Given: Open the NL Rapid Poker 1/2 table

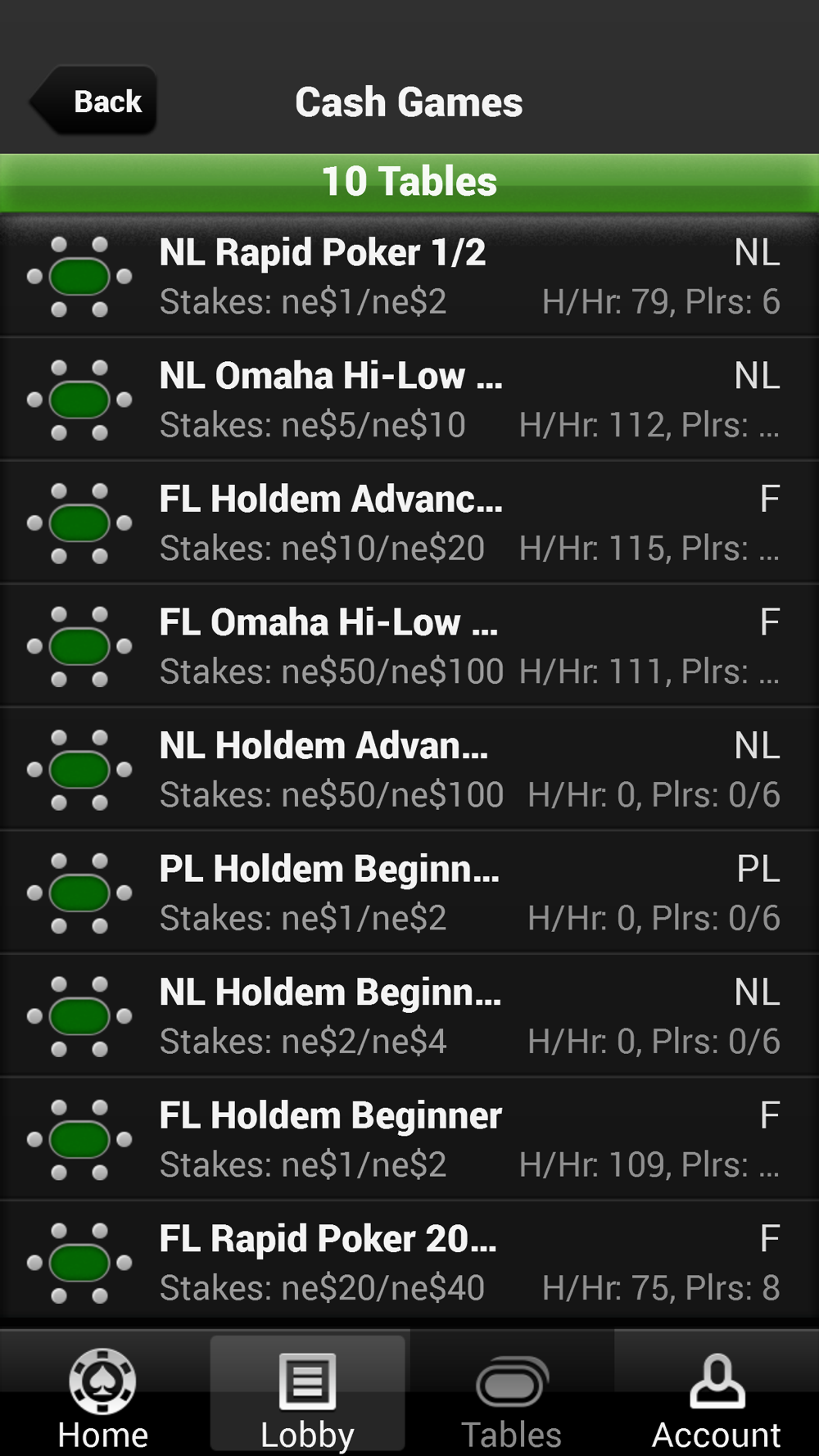Looking at the screenshot, I should [x=409, y=276].
